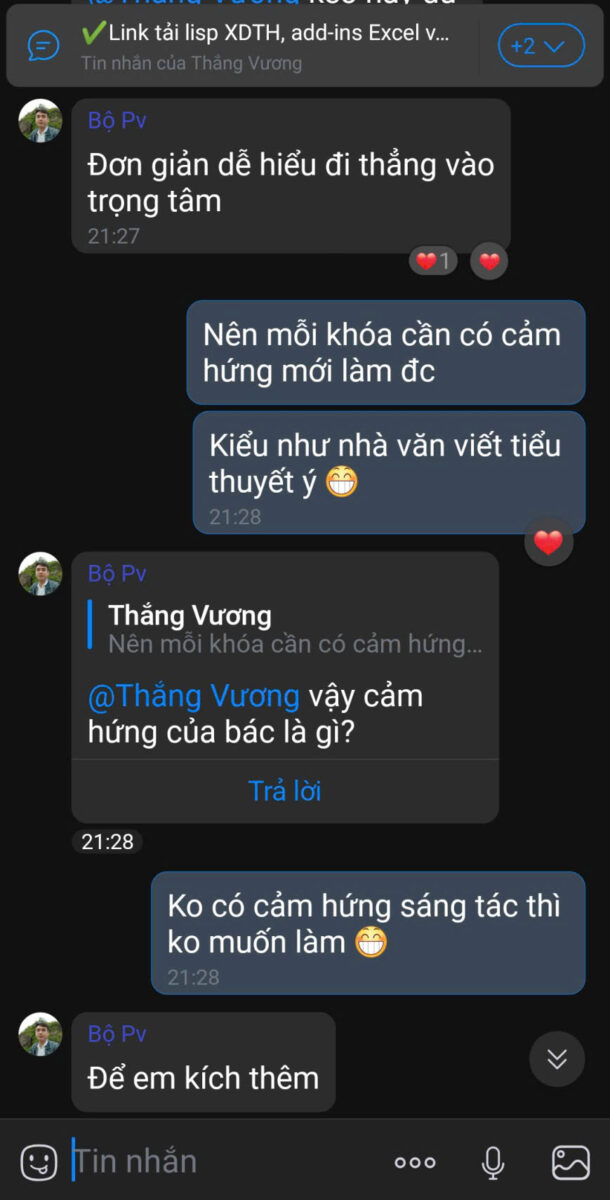Expand the +2 pinned messages dropdown

point(540,46)
